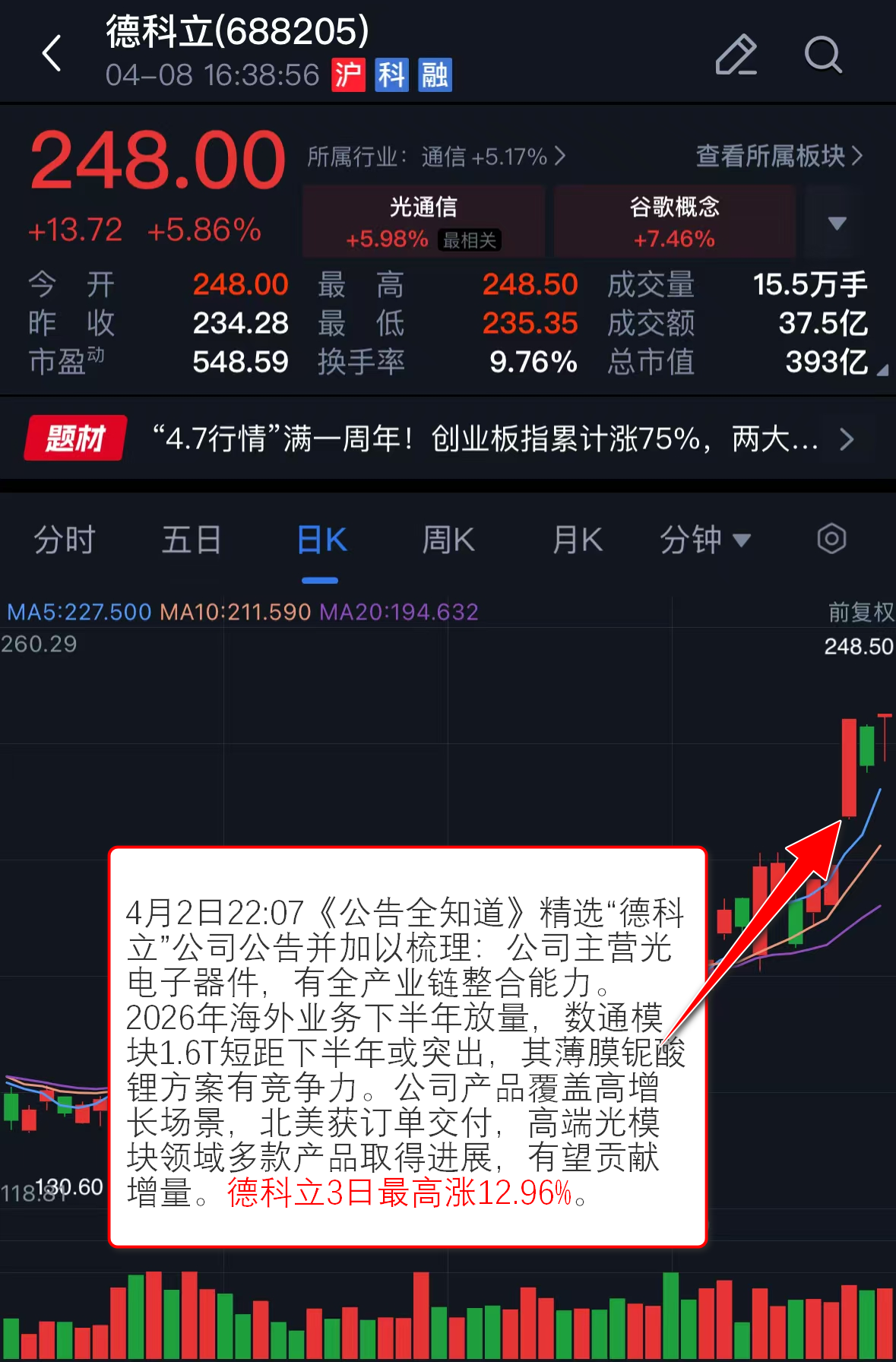The height and width of the screenshot is (1362, 896).
Task: Open stock search
Action: pyautogui.click(x=823, y=54)
